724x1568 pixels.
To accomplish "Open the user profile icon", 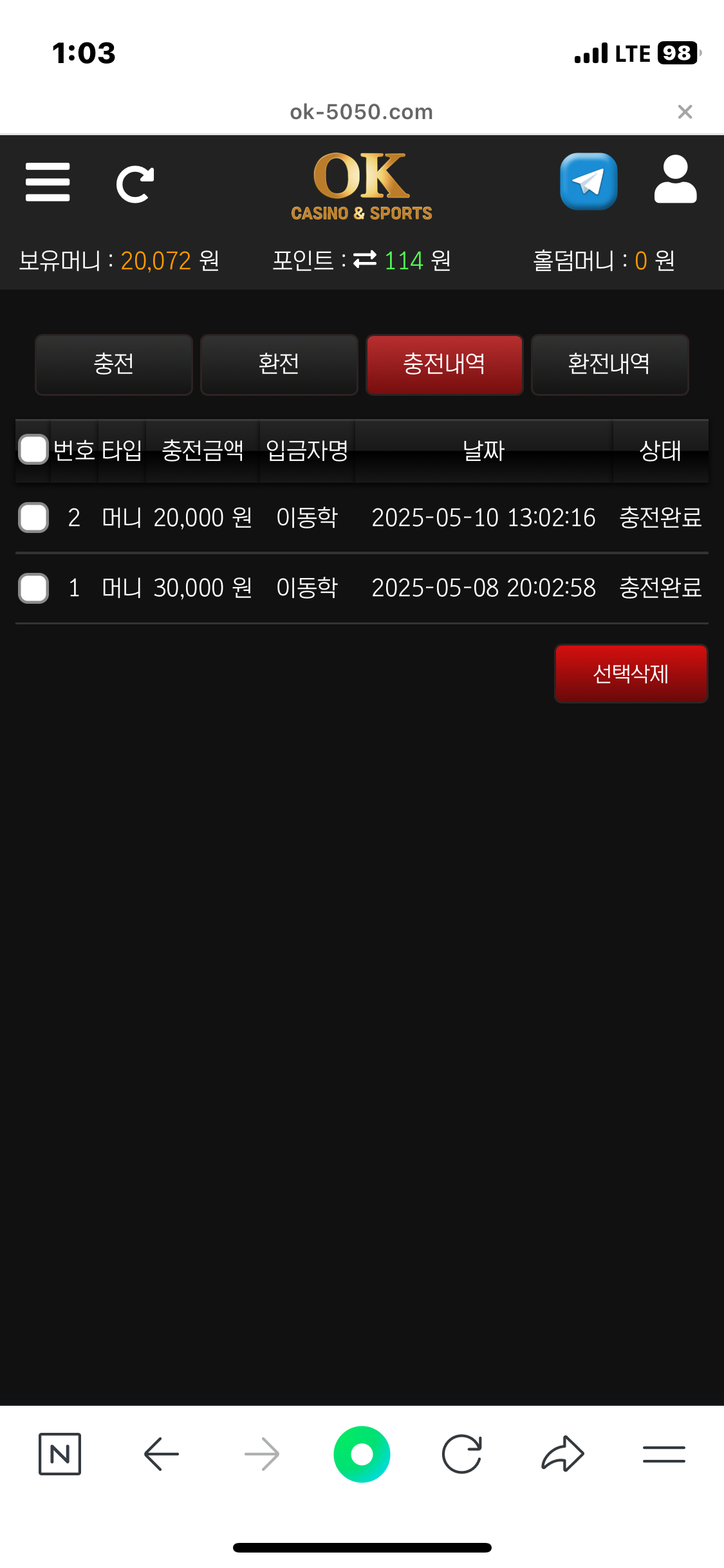I will [x=675, y=180].
